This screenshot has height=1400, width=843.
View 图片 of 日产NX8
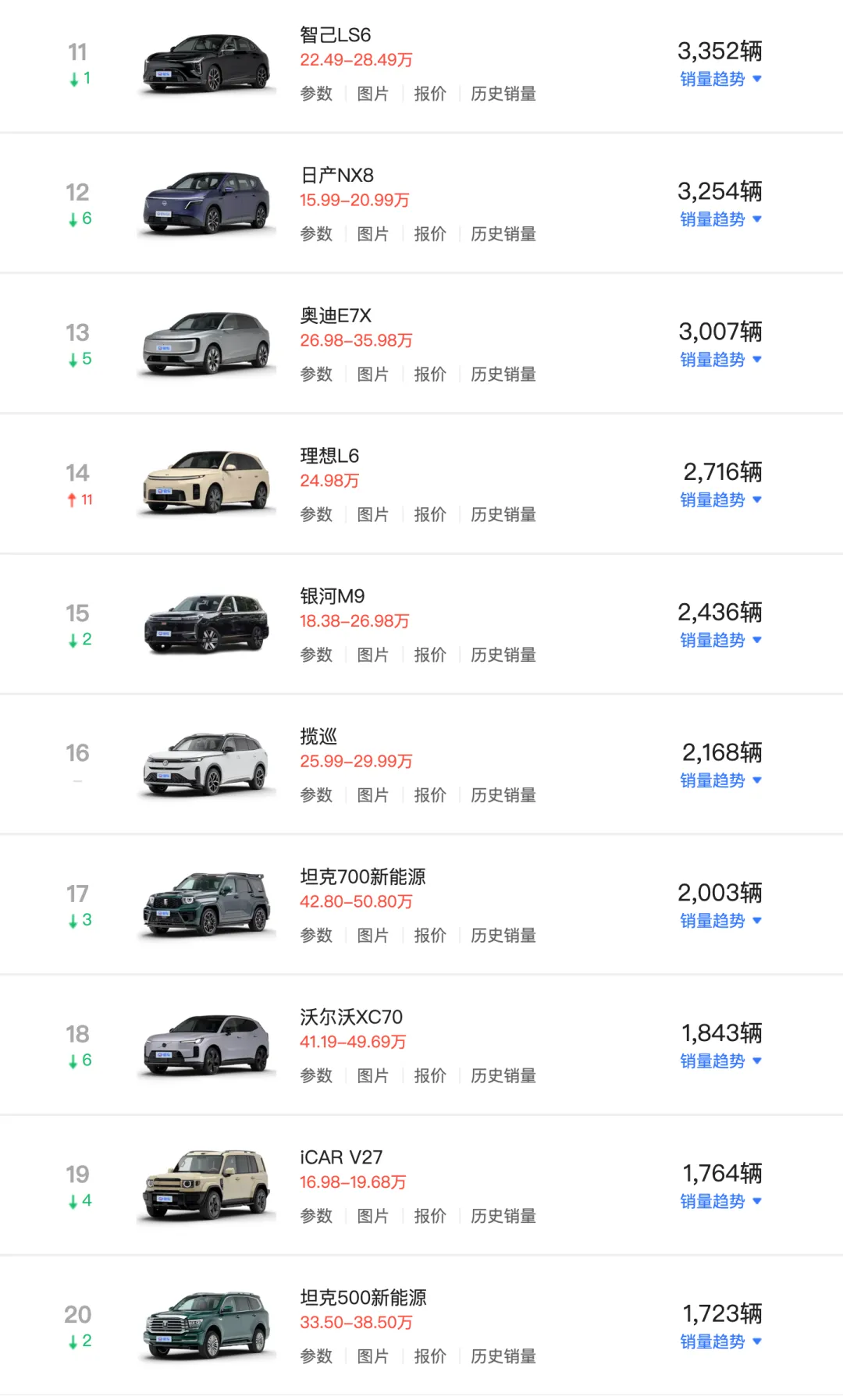373,234
